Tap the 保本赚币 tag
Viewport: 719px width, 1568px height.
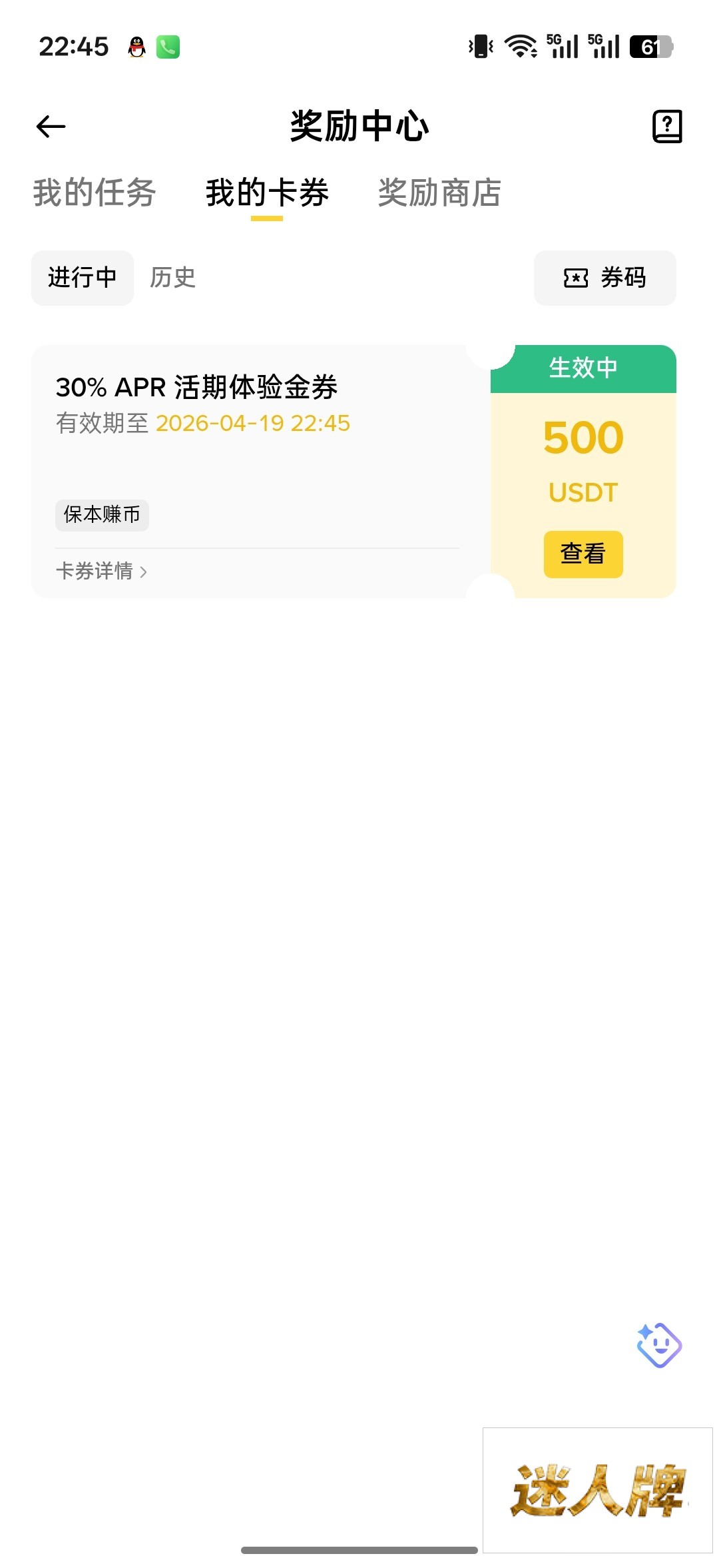[x=102, y=515]
